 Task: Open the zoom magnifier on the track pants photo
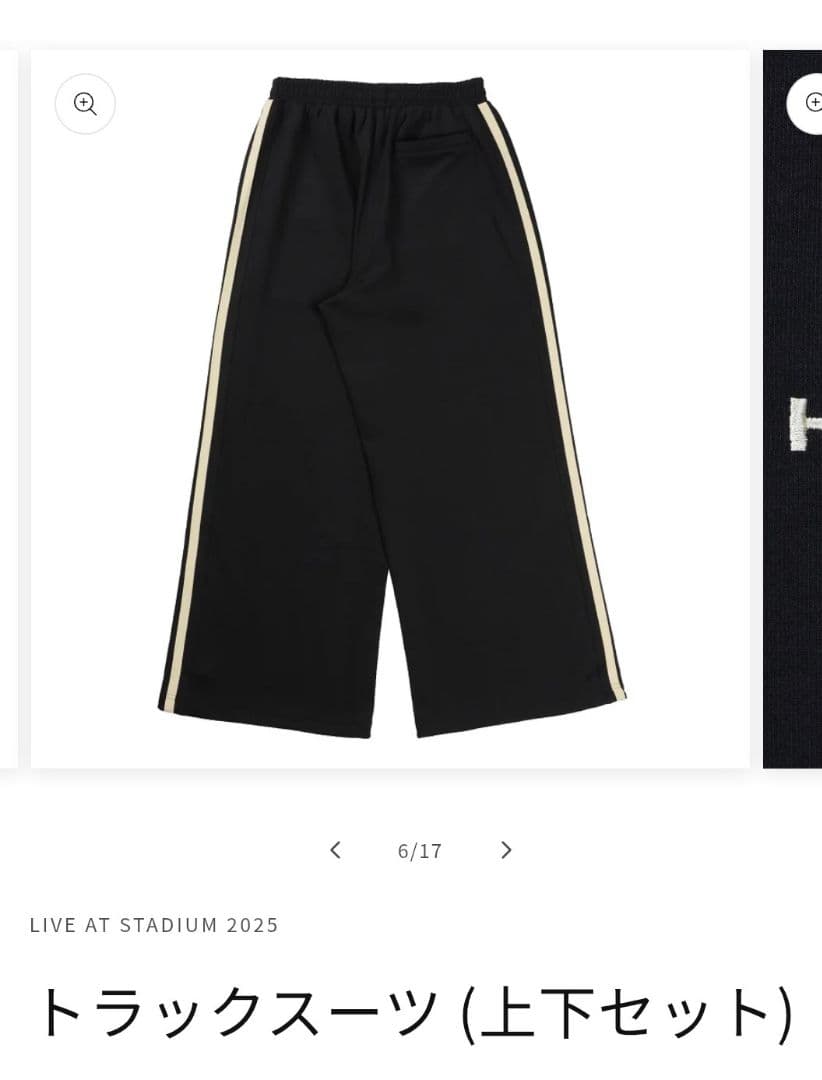coord(85,103)
